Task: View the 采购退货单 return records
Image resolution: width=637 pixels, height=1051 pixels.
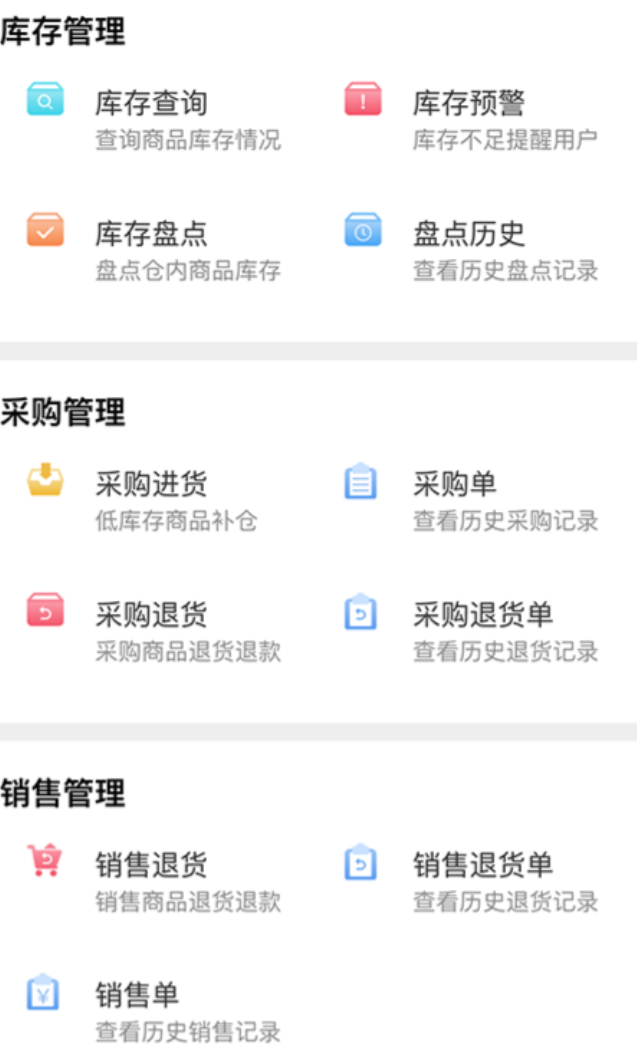Action: tap(482, 615)
